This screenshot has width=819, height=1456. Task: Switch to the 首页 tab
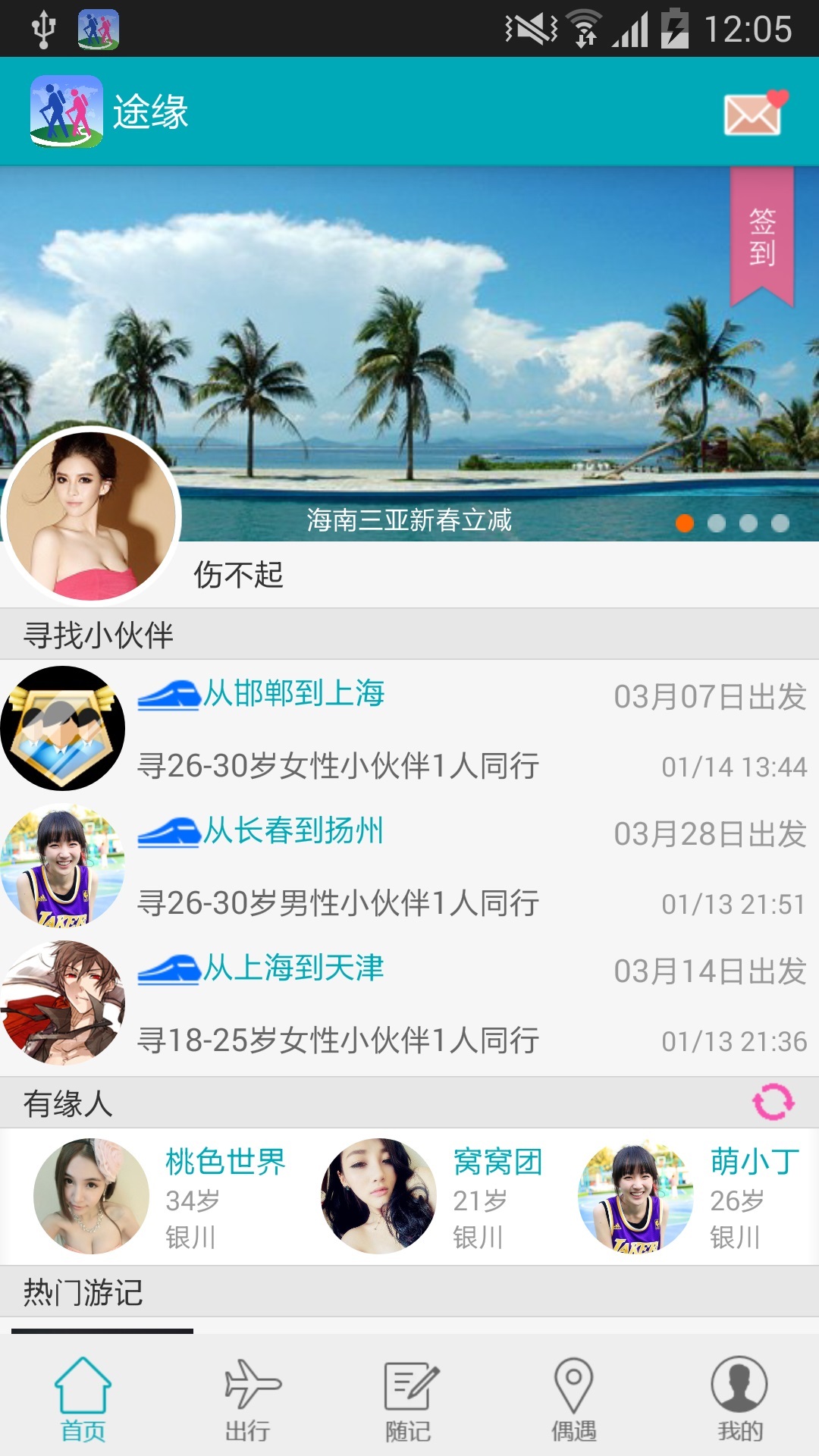[83, 1399]
